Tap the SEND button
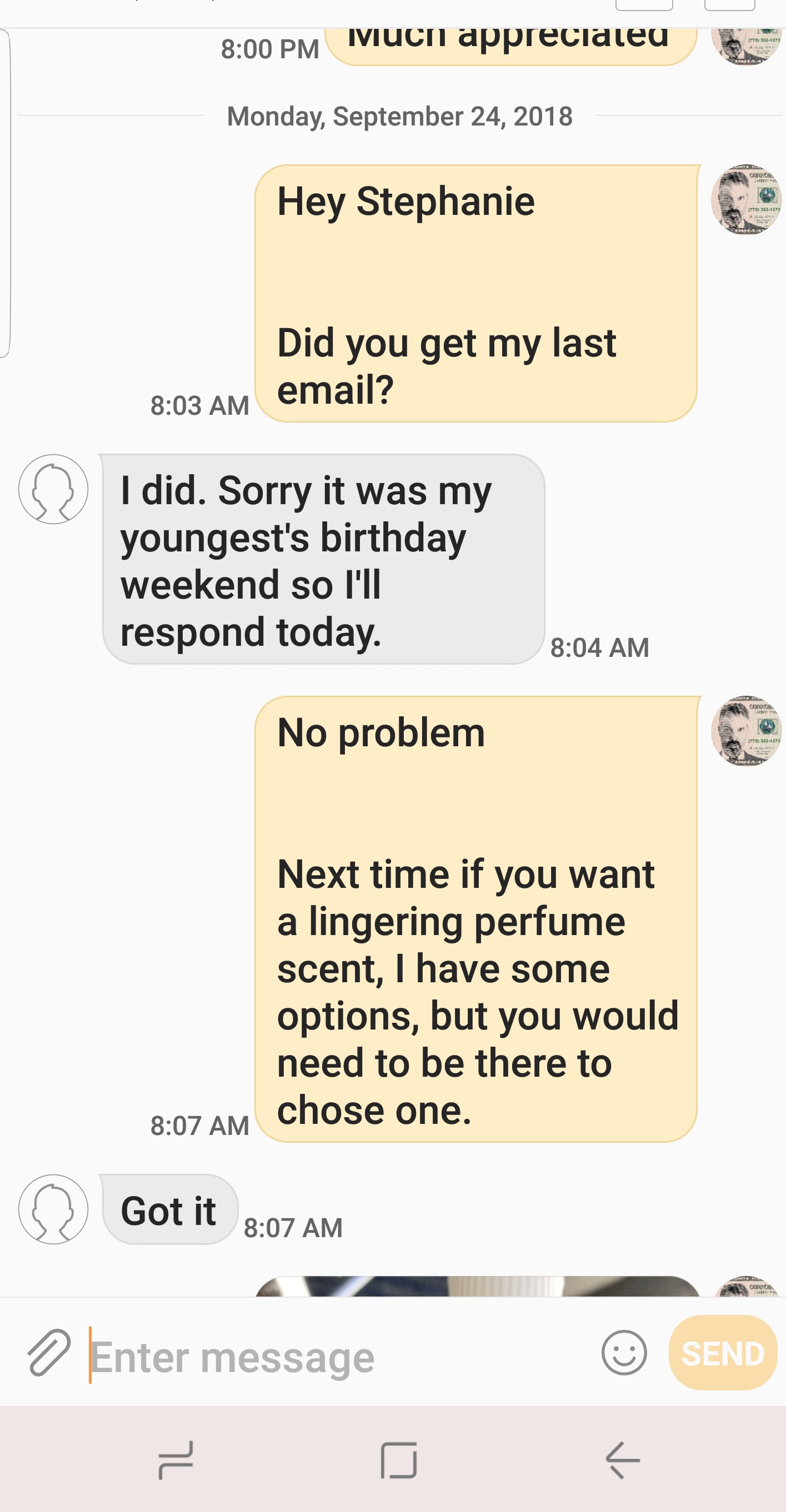Screen dimensions: 786x1512 723,1353
